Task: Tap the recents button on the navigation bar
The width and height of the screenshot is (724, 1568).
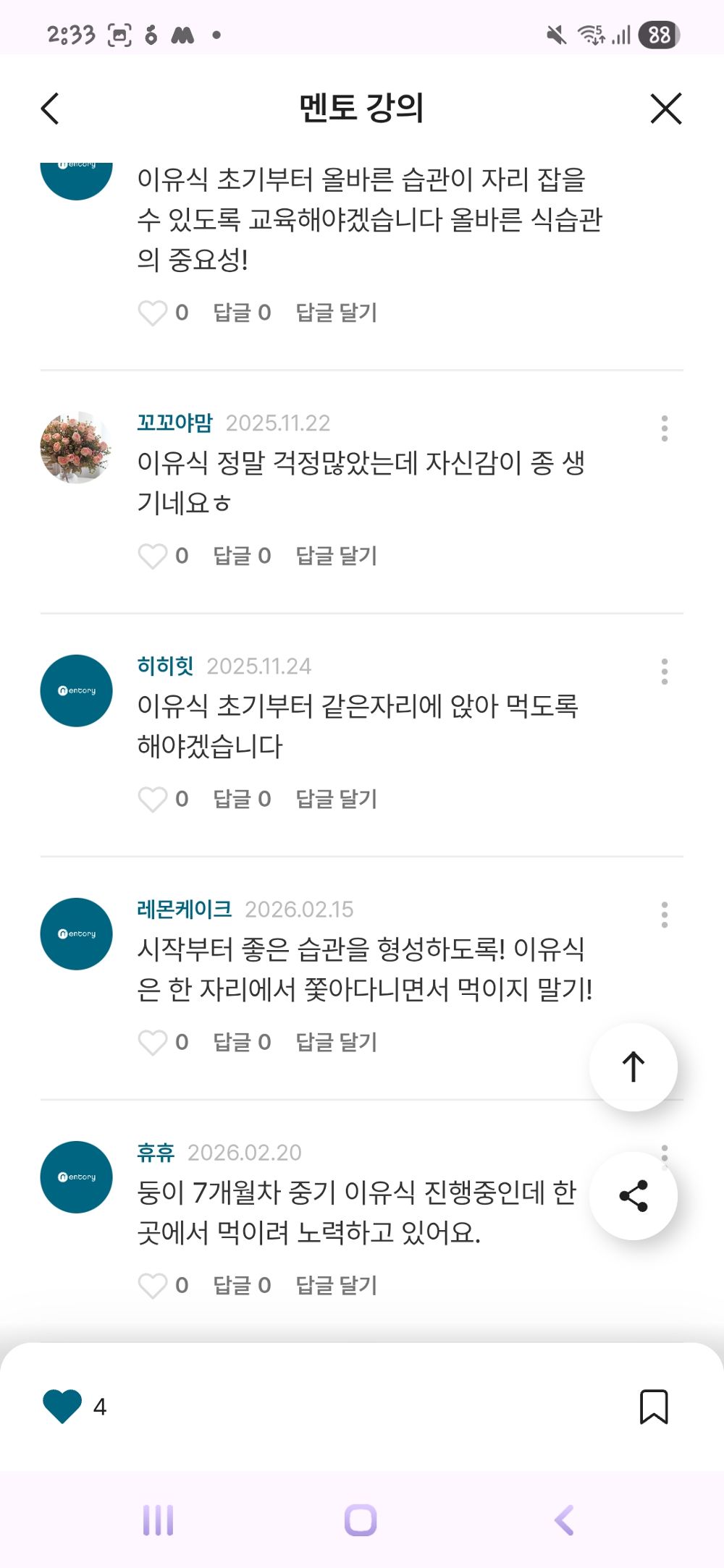Action: tap(159, 1520)
